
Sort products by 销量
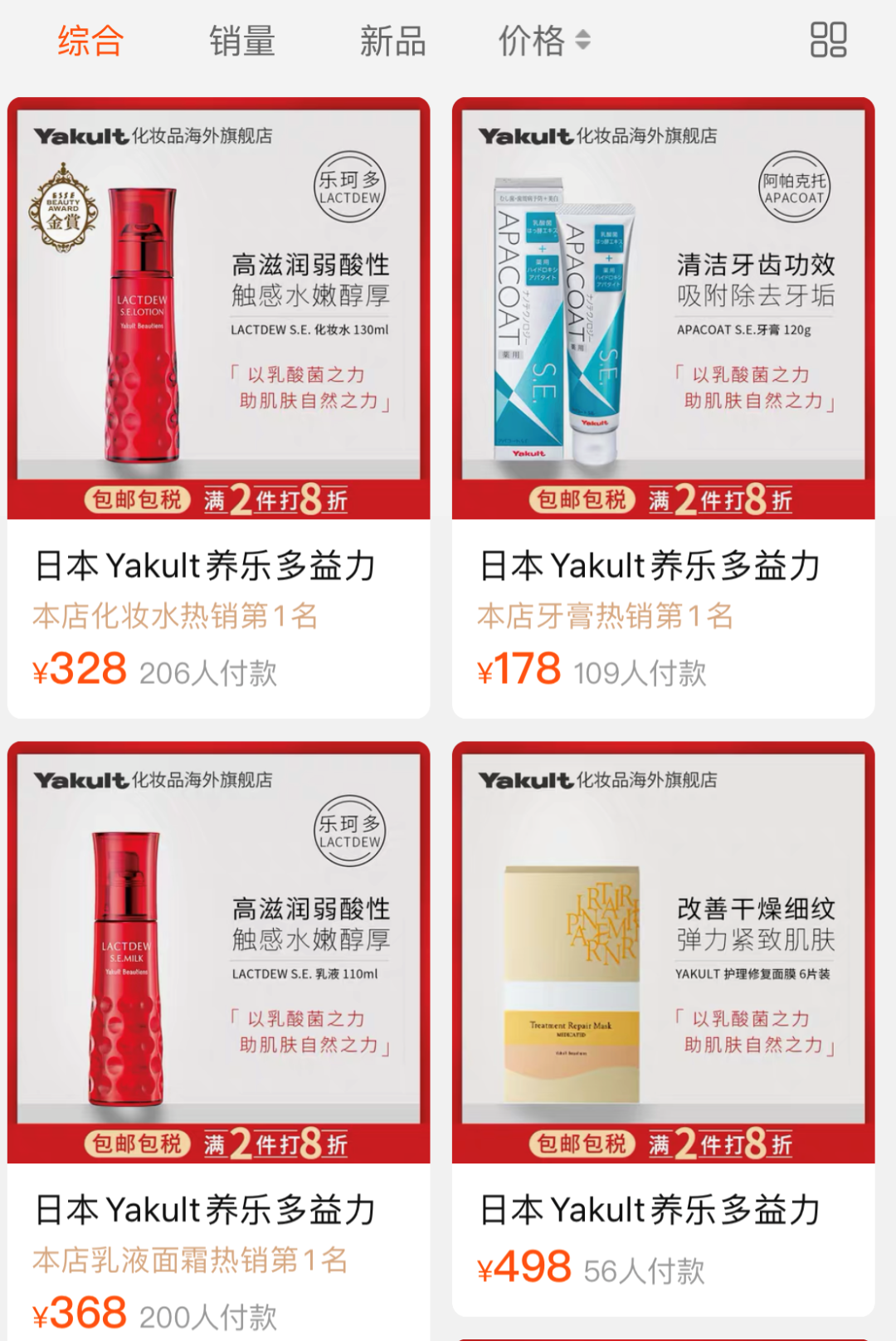[241, 41]
